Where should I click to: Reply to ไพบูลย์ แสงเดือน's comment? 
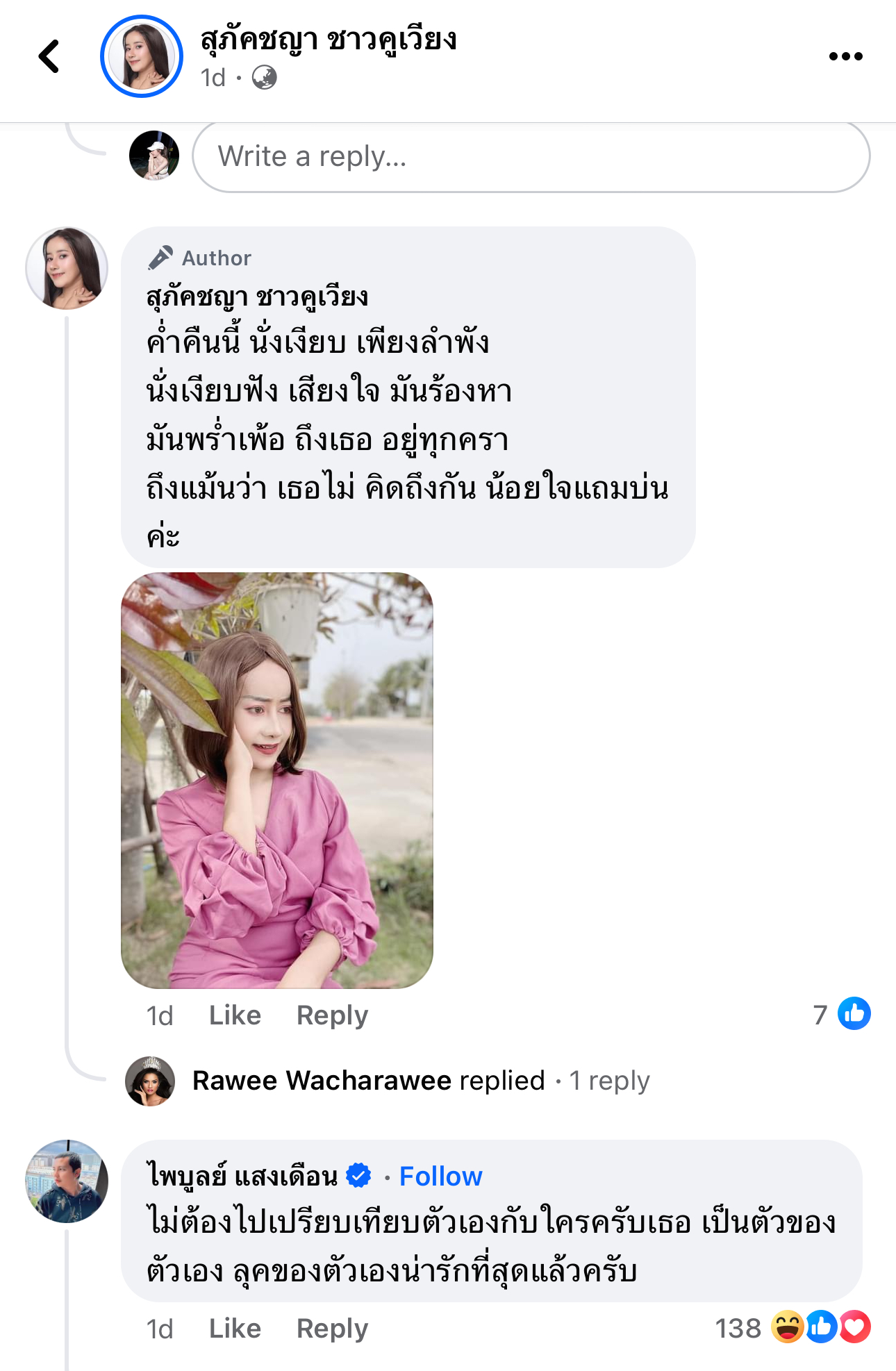click(332, 1329)
